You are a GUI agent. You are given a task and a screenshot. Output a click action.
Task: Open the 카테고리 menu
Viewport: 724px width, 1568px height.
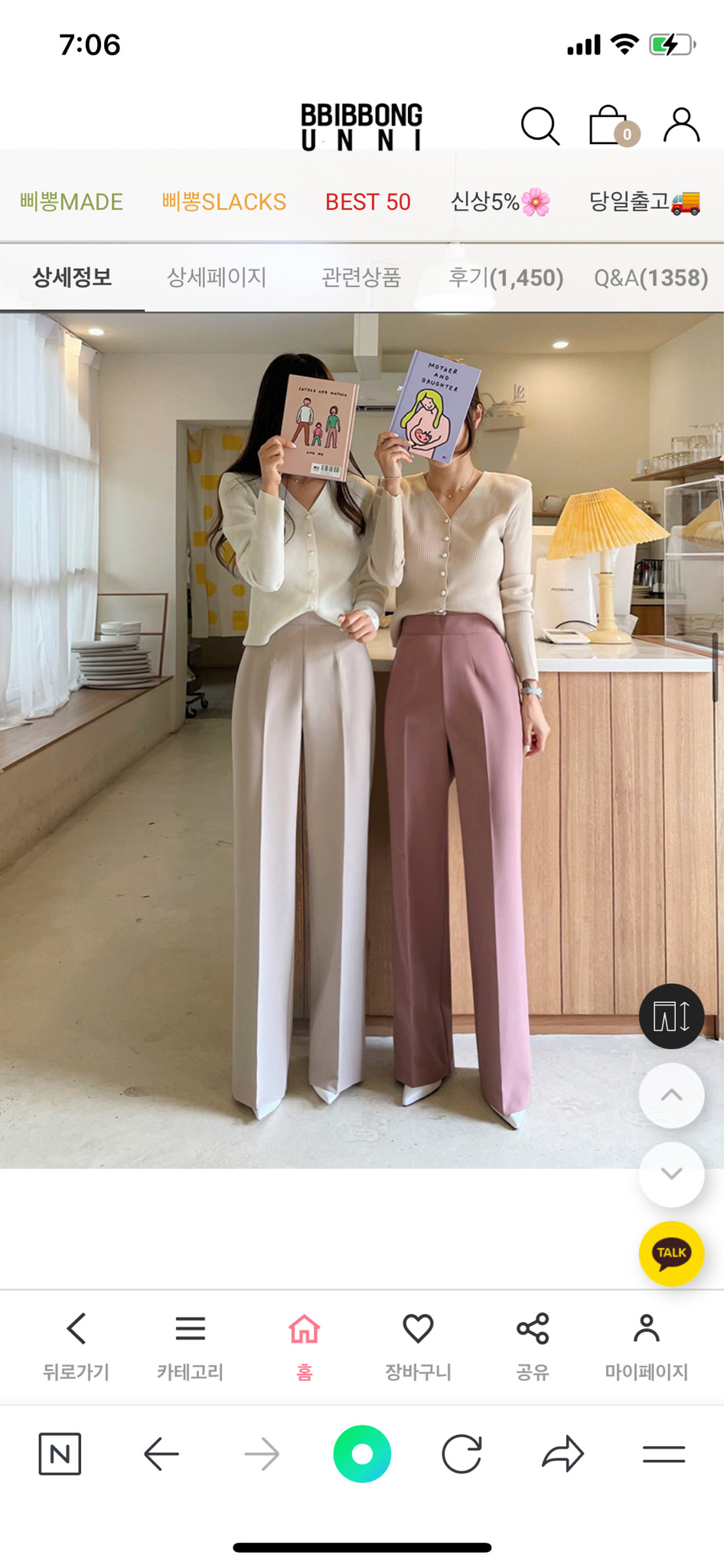[190, 1345]
